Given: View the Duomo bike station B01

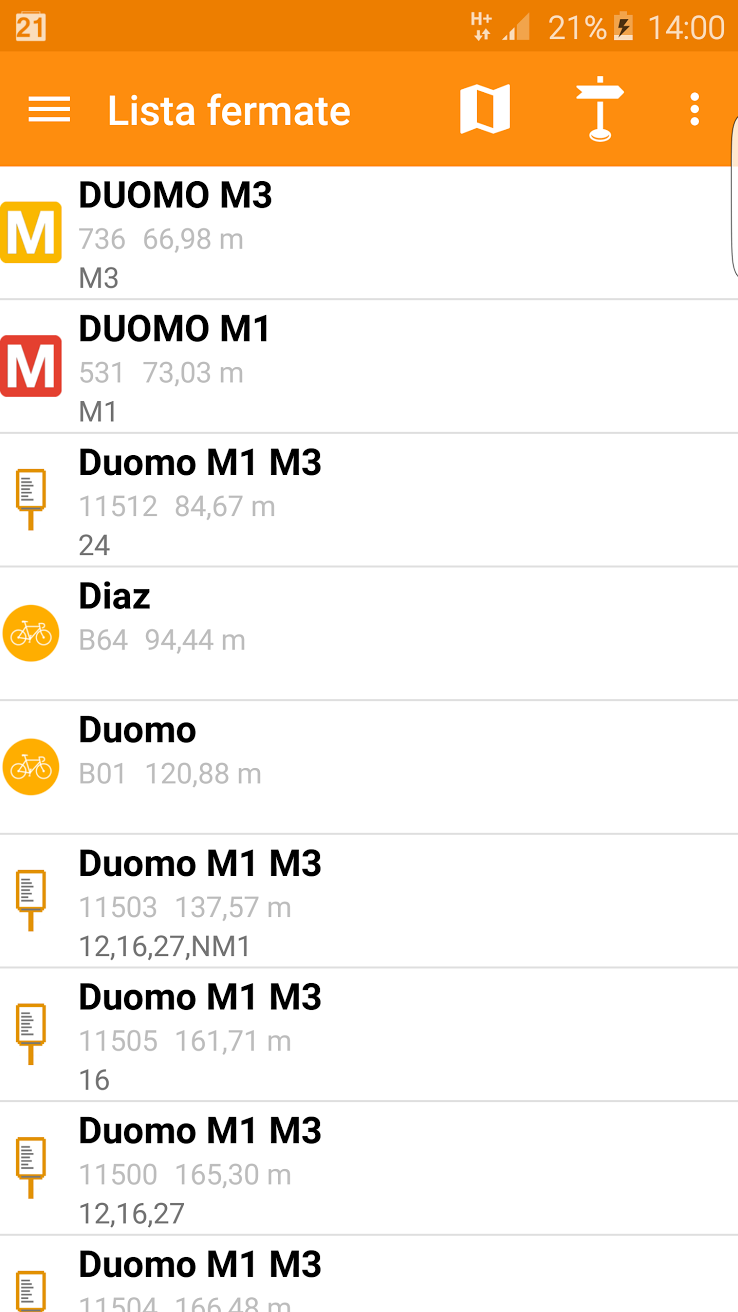Looking at the screenshot, I should 369,768.
